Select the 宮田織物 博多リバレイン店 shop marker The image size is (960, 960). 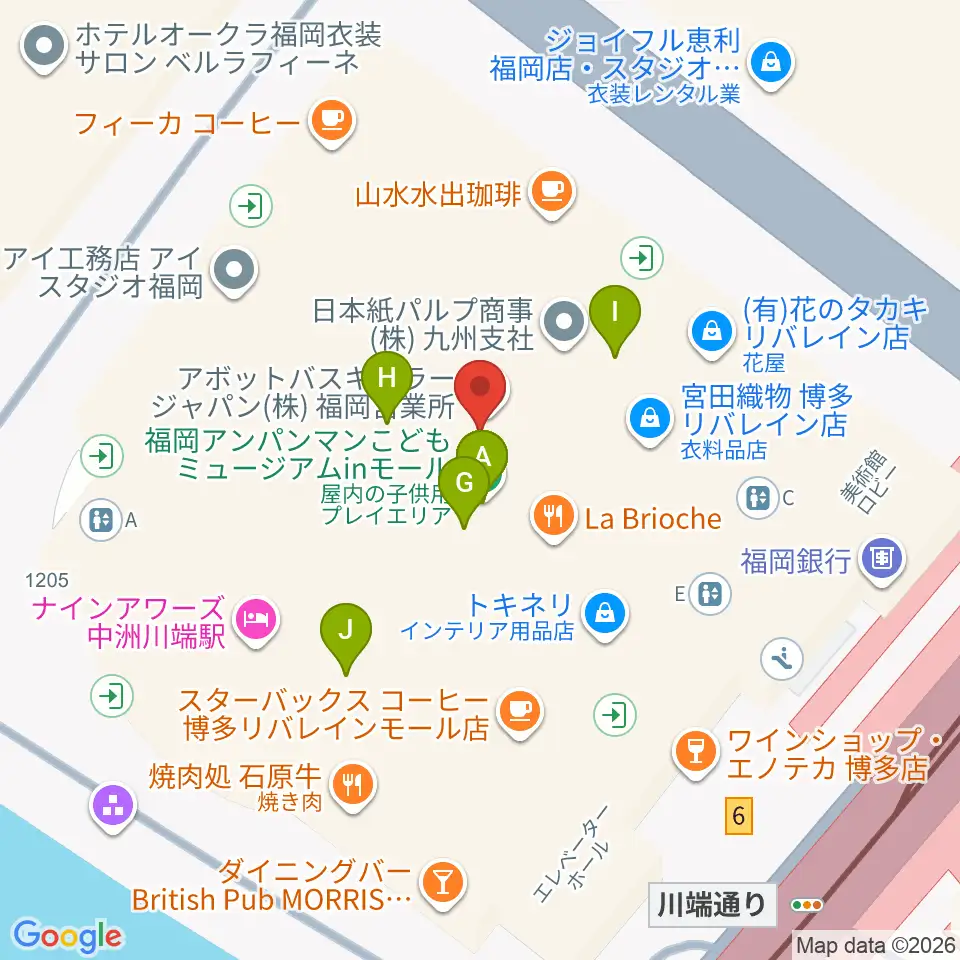tap(650, 420)
